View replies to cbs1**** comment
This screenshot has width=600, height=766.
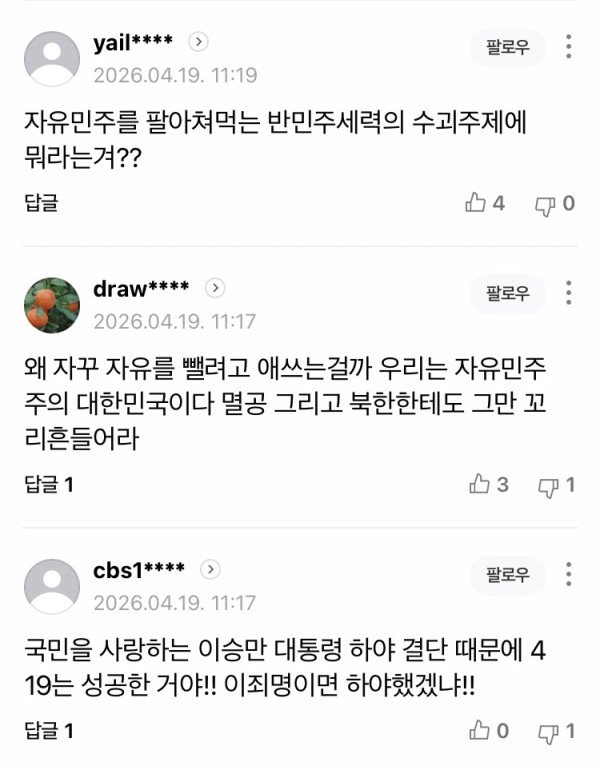coord(49,731)
